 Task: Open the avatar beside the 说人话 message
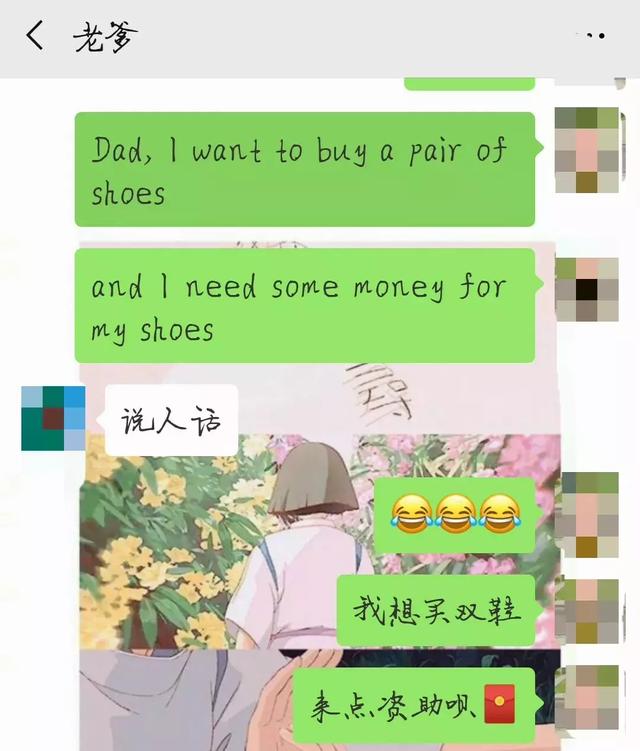click(53, 418)
